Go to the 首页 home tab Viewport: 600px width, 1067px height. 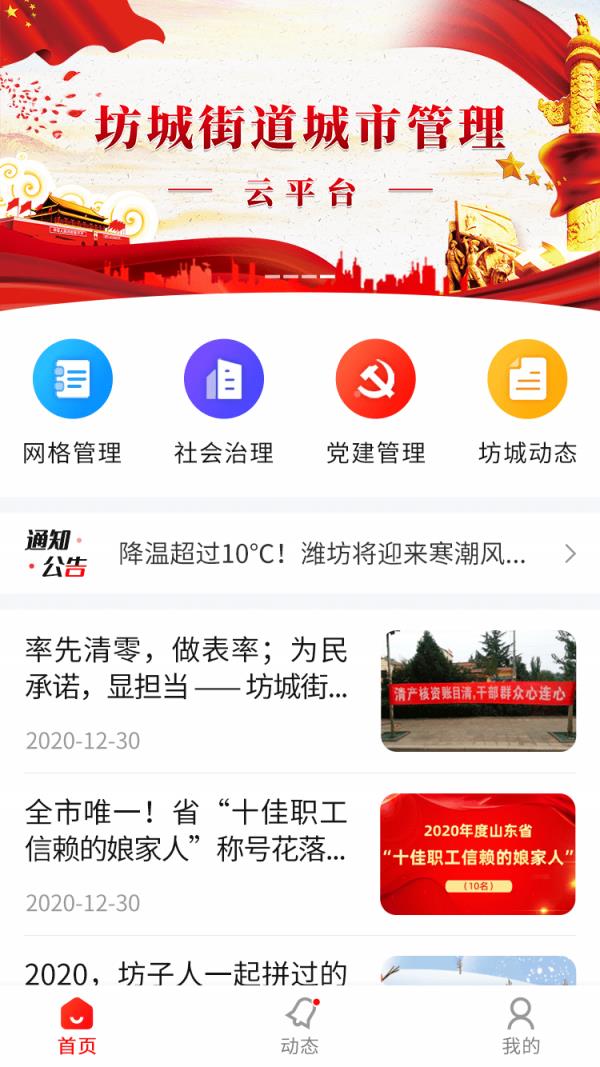[77, 1026]
